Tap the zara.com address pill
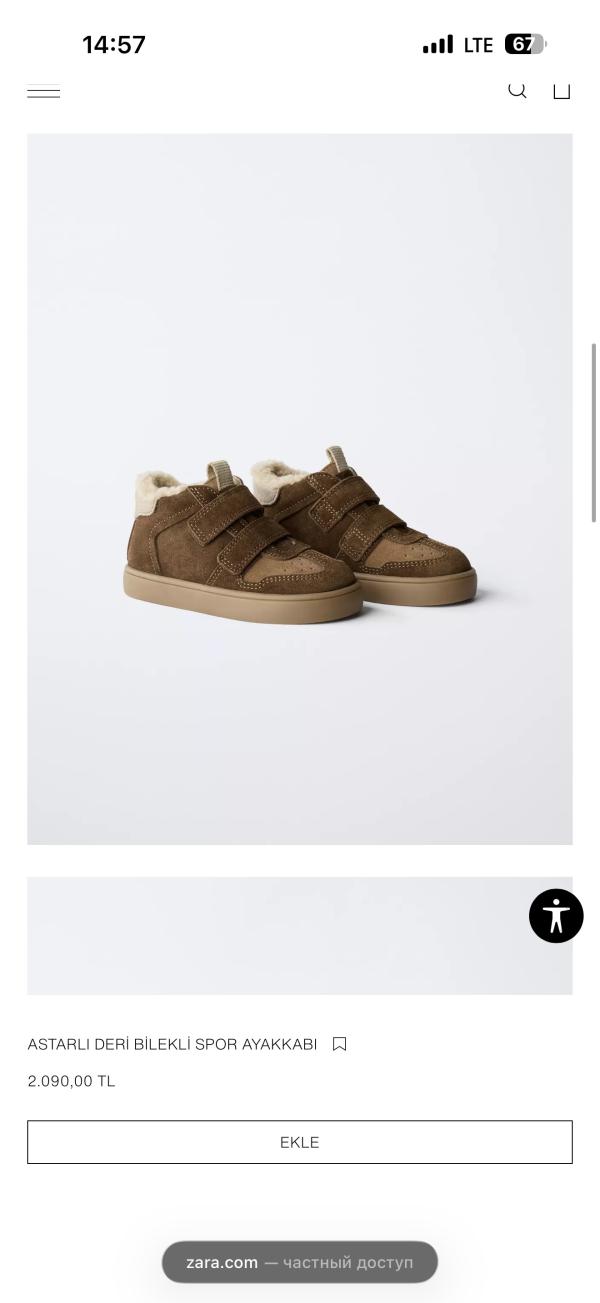600x1303 pixels. pos(300,1262)
